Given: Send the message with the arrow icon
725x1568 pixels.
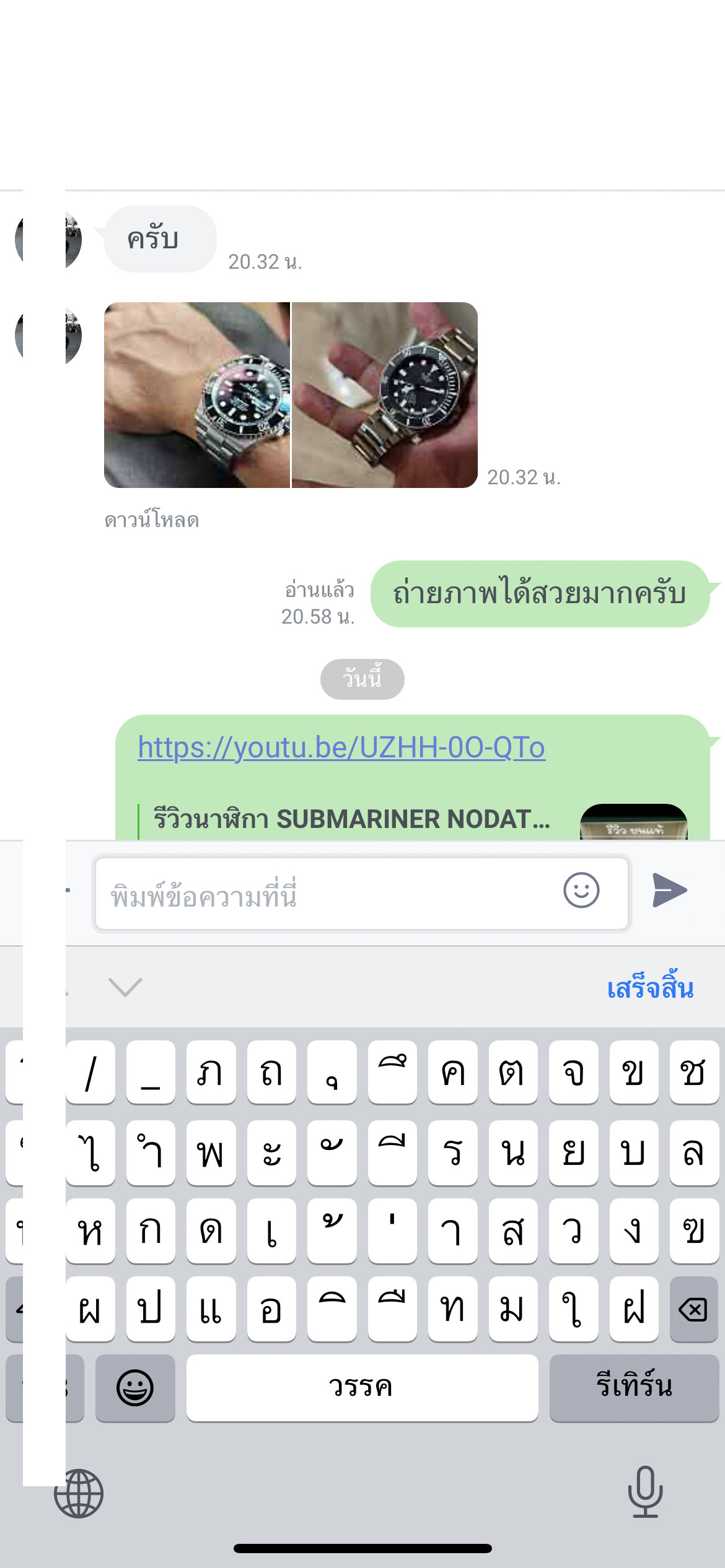Looking at the screenshot, I should pos(669,891).
